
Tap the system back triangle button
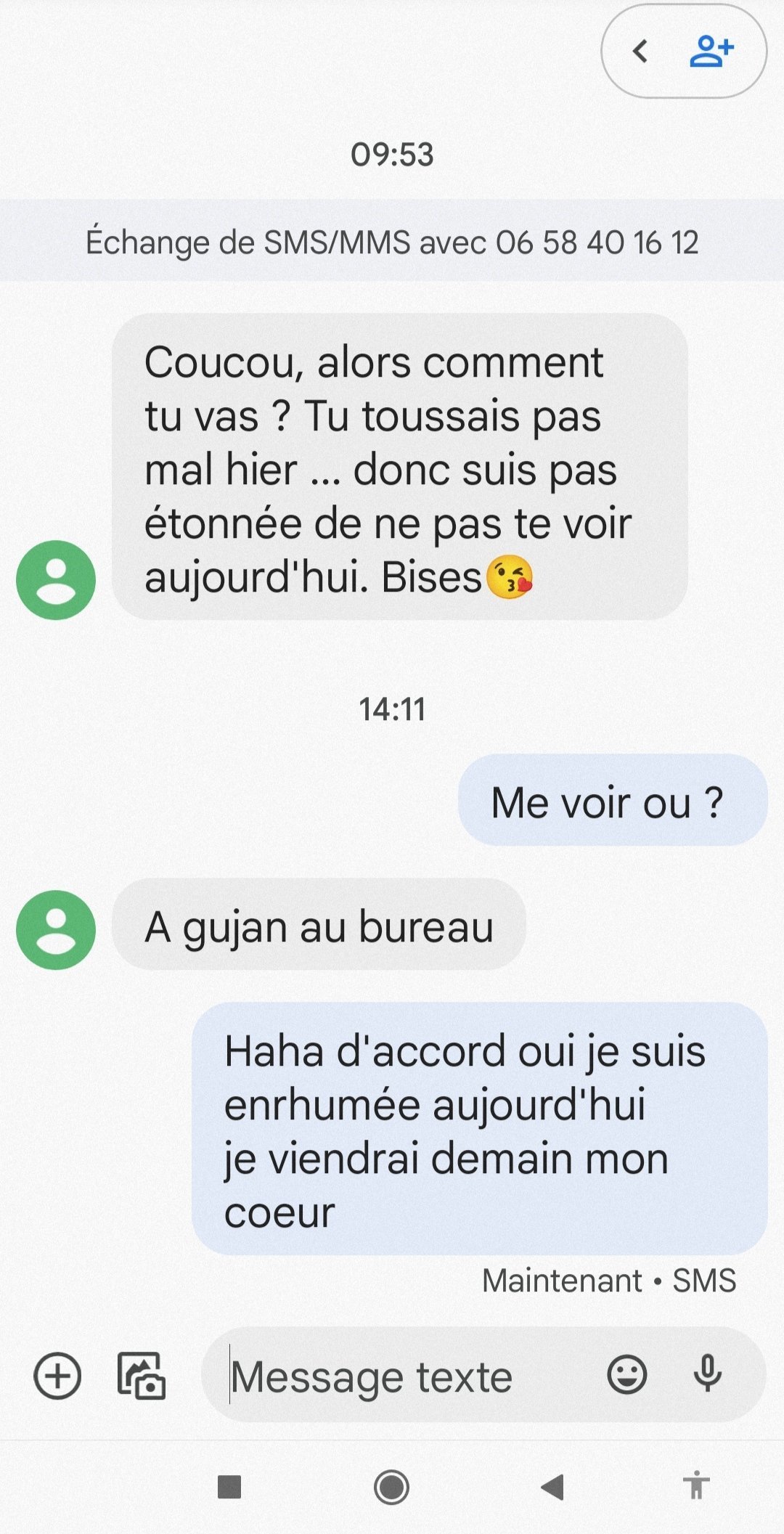pyautogui.click(x=552, y=1487)
